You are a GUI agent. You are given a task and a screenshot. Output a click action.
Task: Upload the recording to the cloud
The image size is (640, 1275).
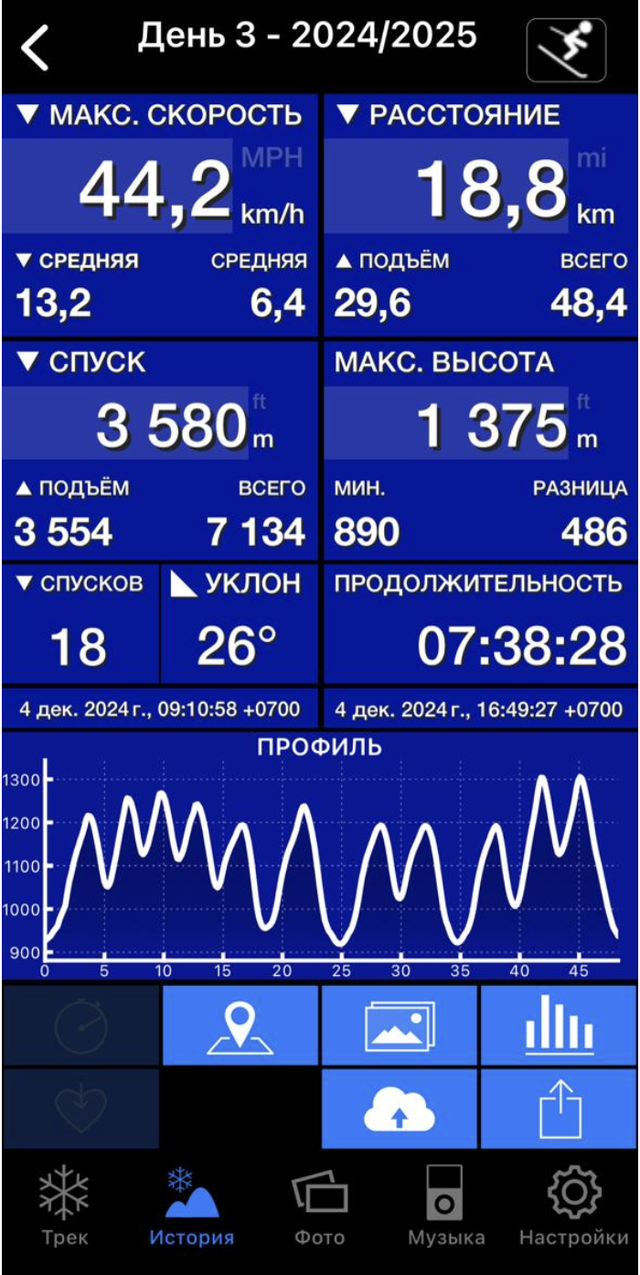tap(399, 1108)
